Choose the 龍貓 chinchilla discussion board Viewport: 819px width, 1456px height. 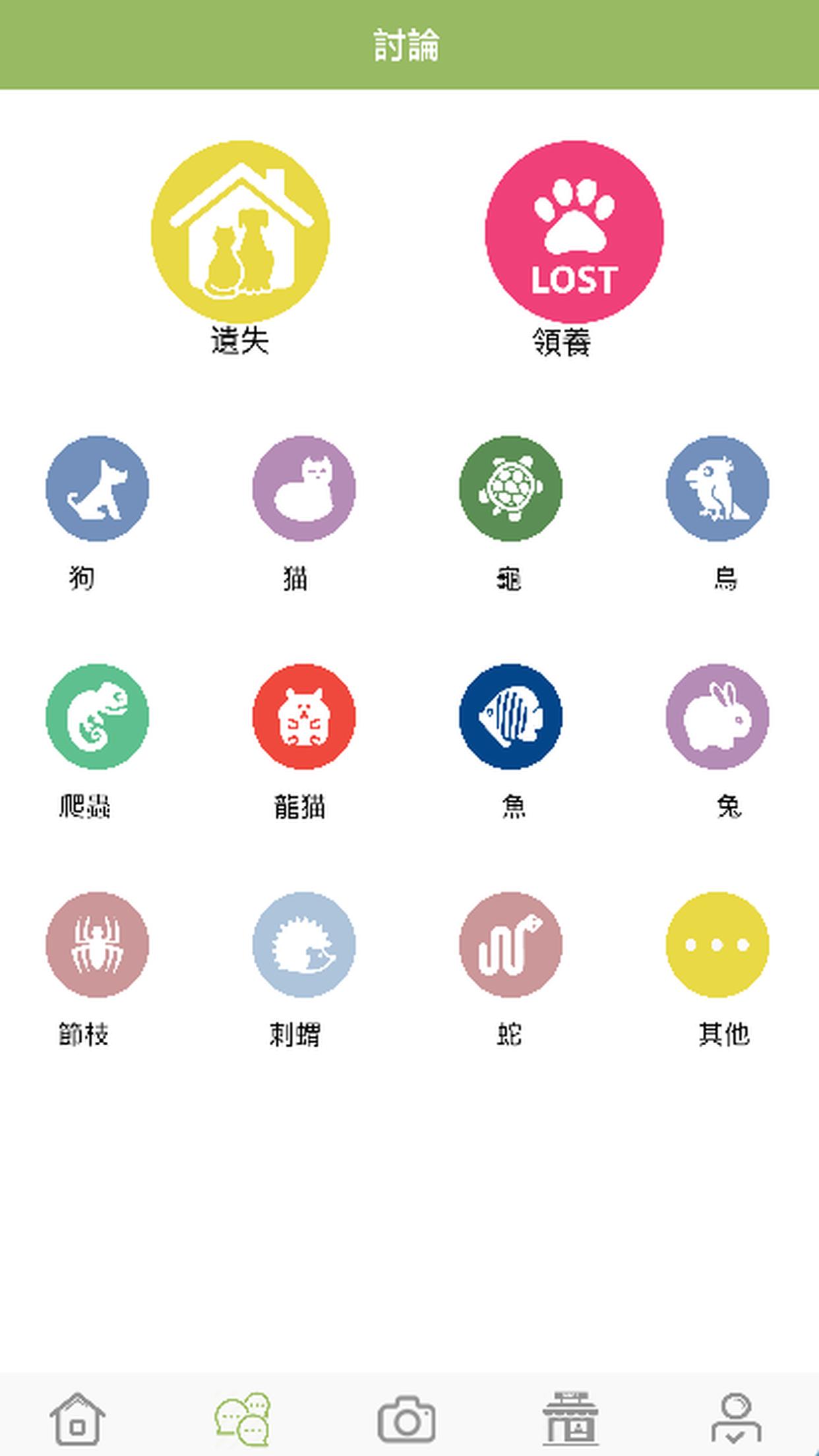coord(304,717)
